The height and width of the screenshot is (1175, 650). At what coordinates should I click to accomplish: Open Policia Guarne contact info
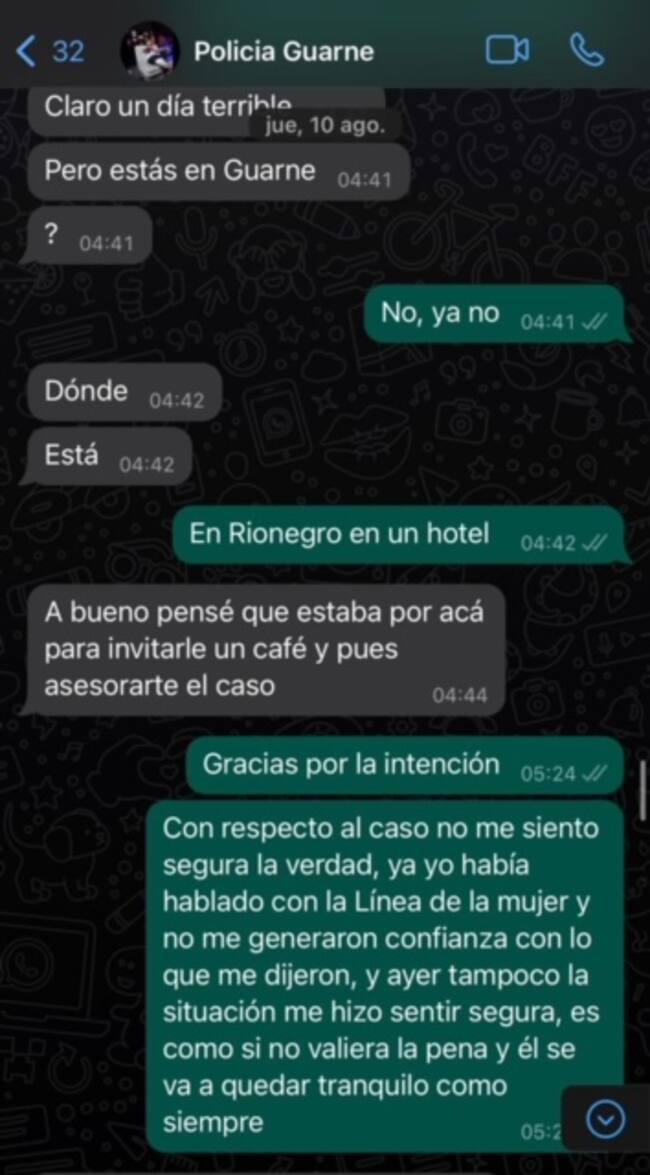point(283,51)
